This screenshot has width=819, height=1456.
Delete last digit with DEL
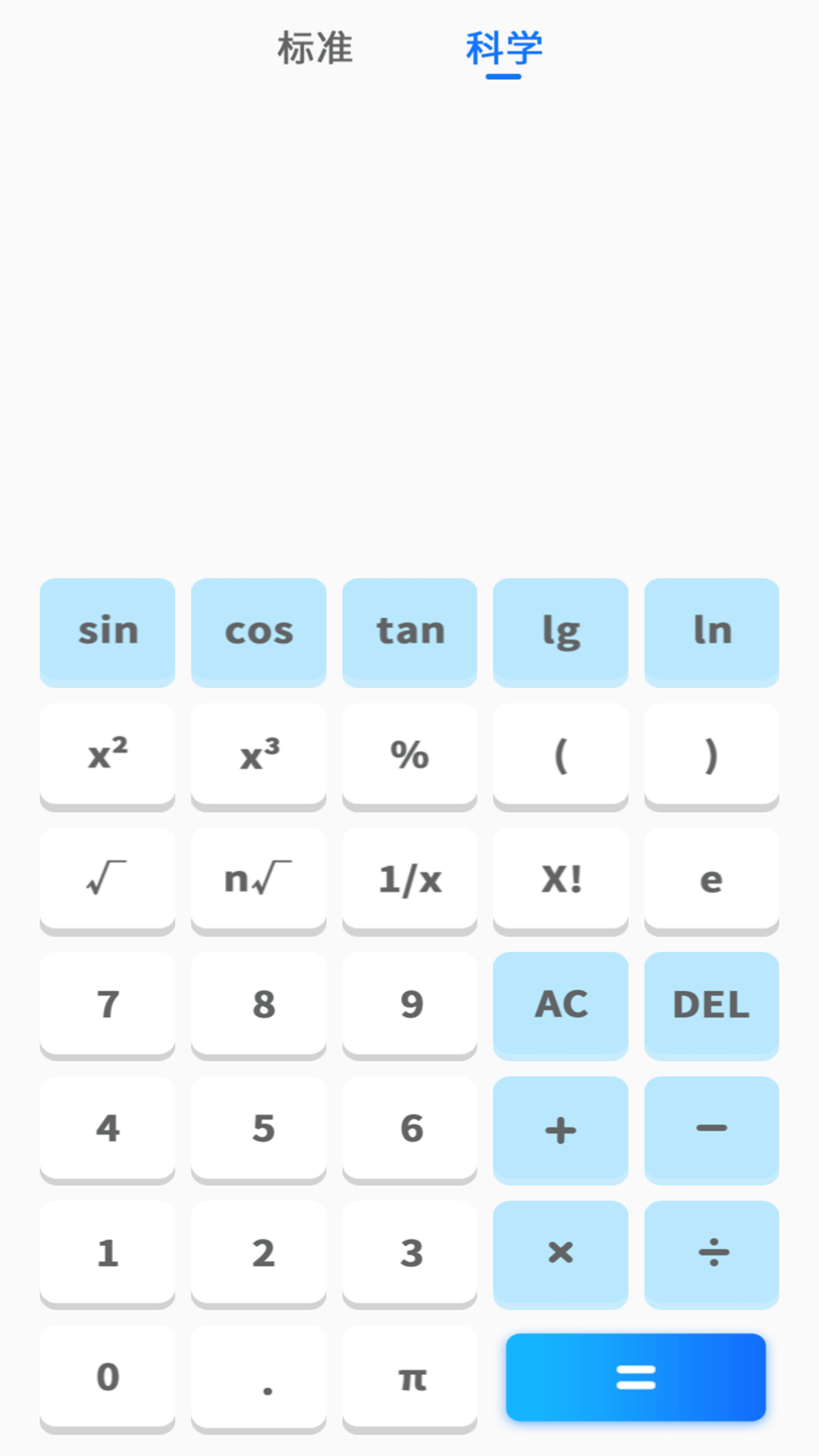(x=711, y=1003)
